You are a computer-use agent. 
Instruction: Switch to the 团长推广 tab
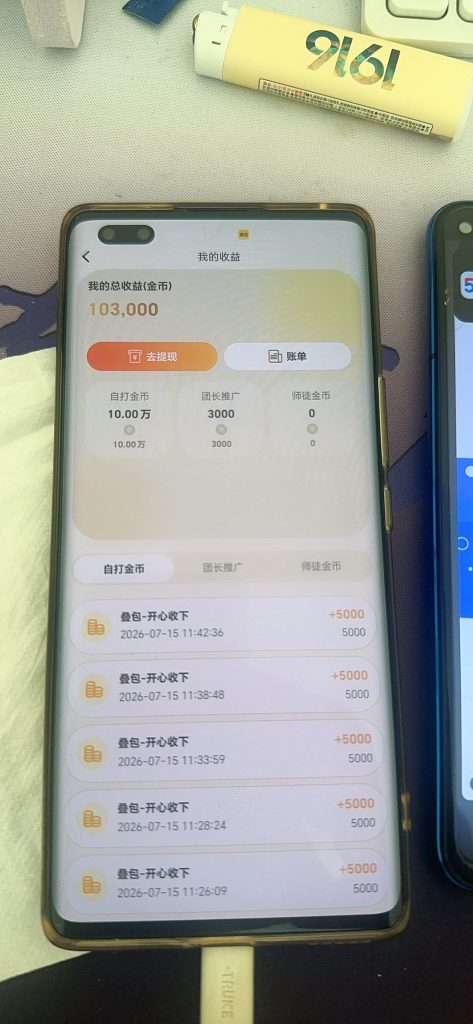click(x=223, y=567)
